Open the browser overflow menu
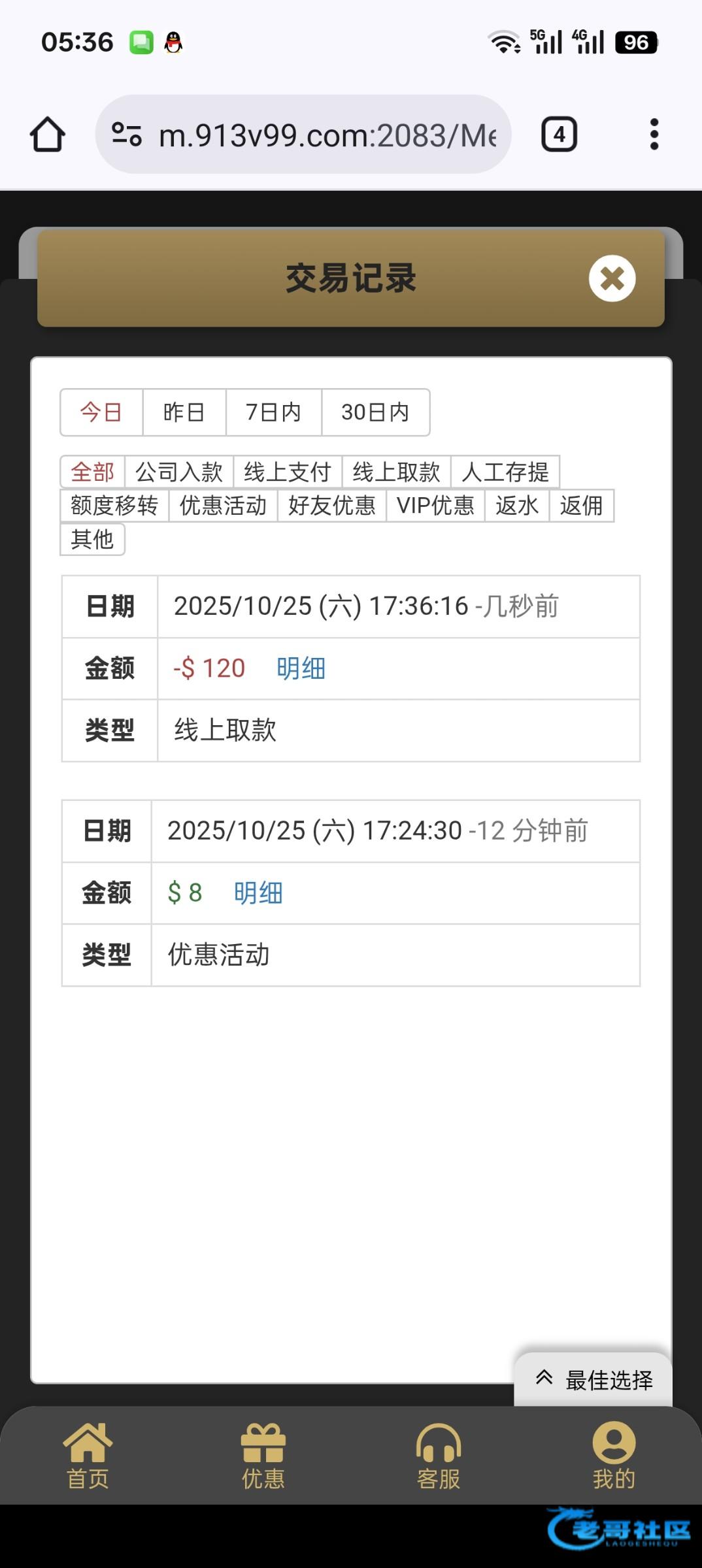 (654, 135)
